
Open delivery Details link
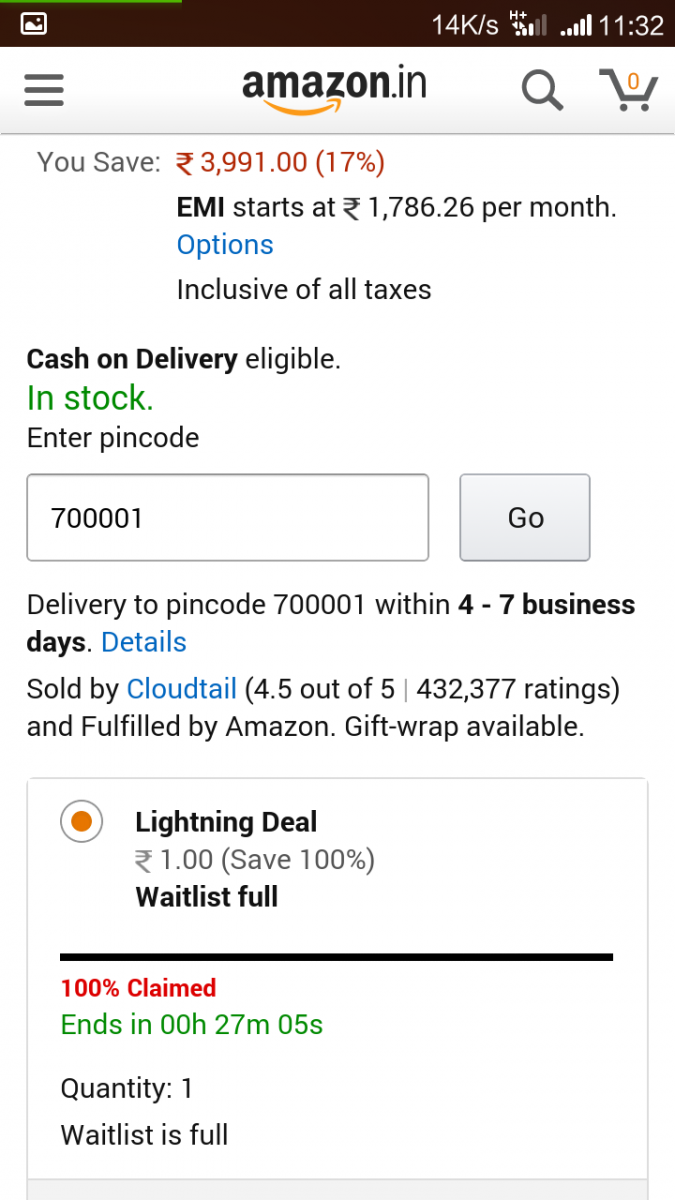(x=144, y=642)
